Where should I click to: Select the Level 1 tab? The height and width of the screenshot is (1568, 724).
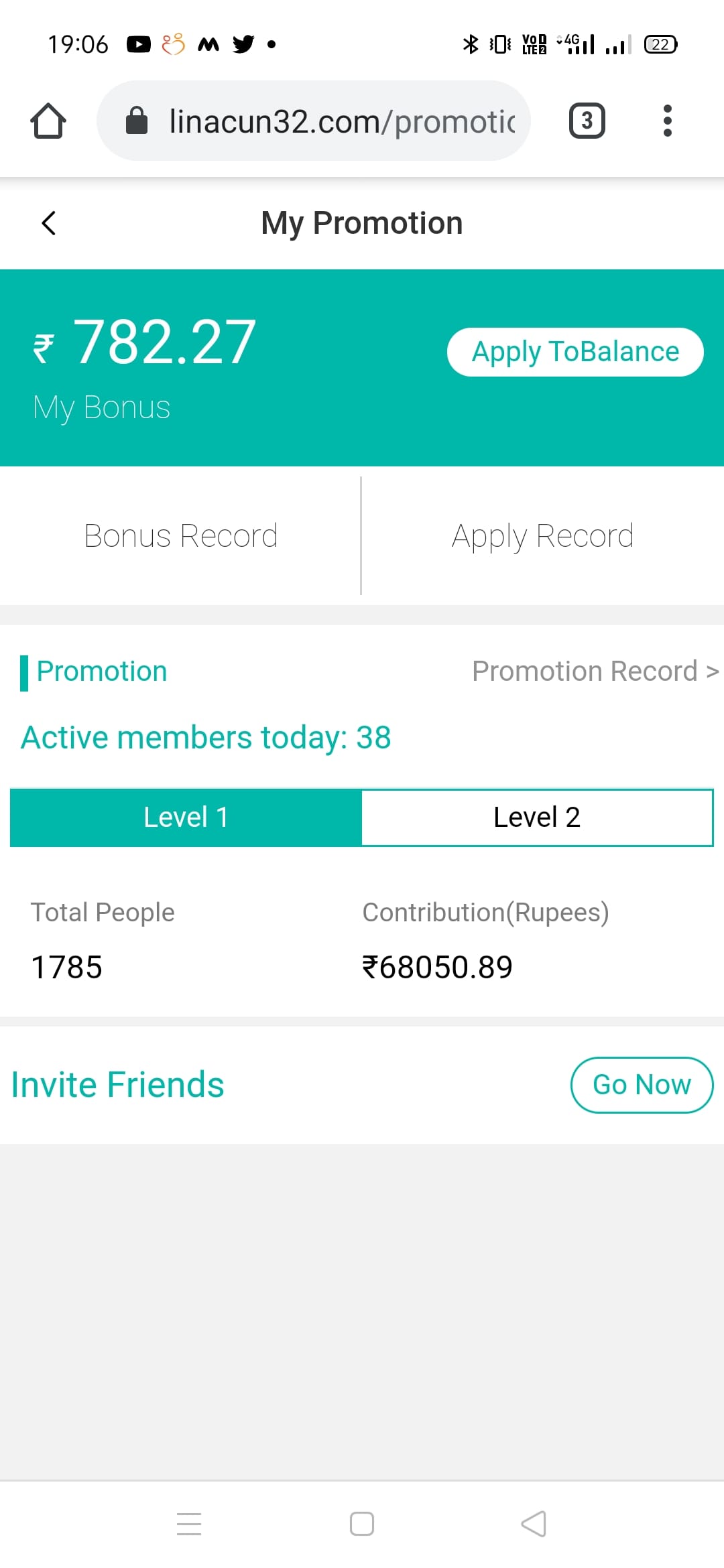point(186,818)
